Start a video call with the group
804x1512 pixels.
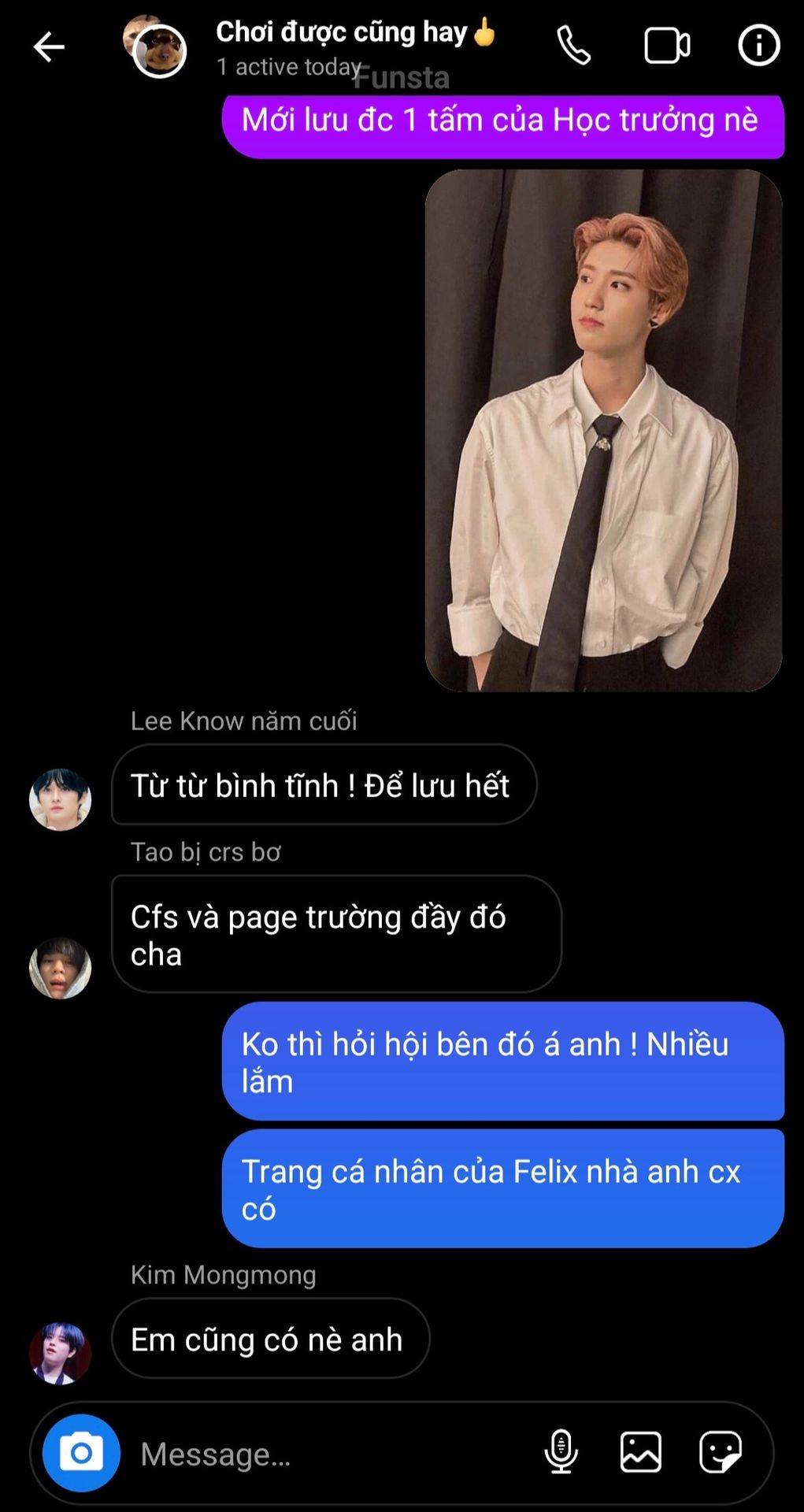[x=667, y=46]
